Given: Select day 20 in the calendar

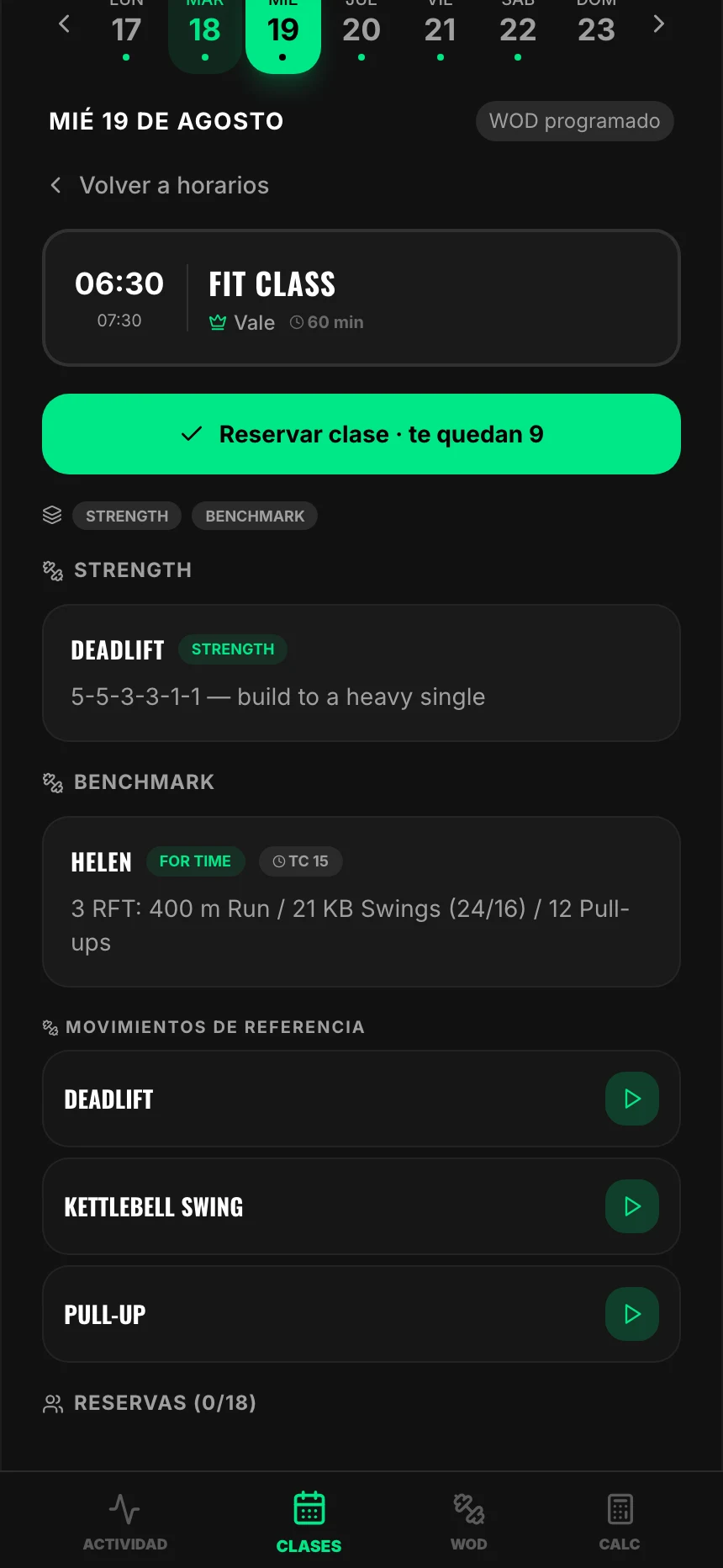Looking at the screenshot, I should 361,32.
